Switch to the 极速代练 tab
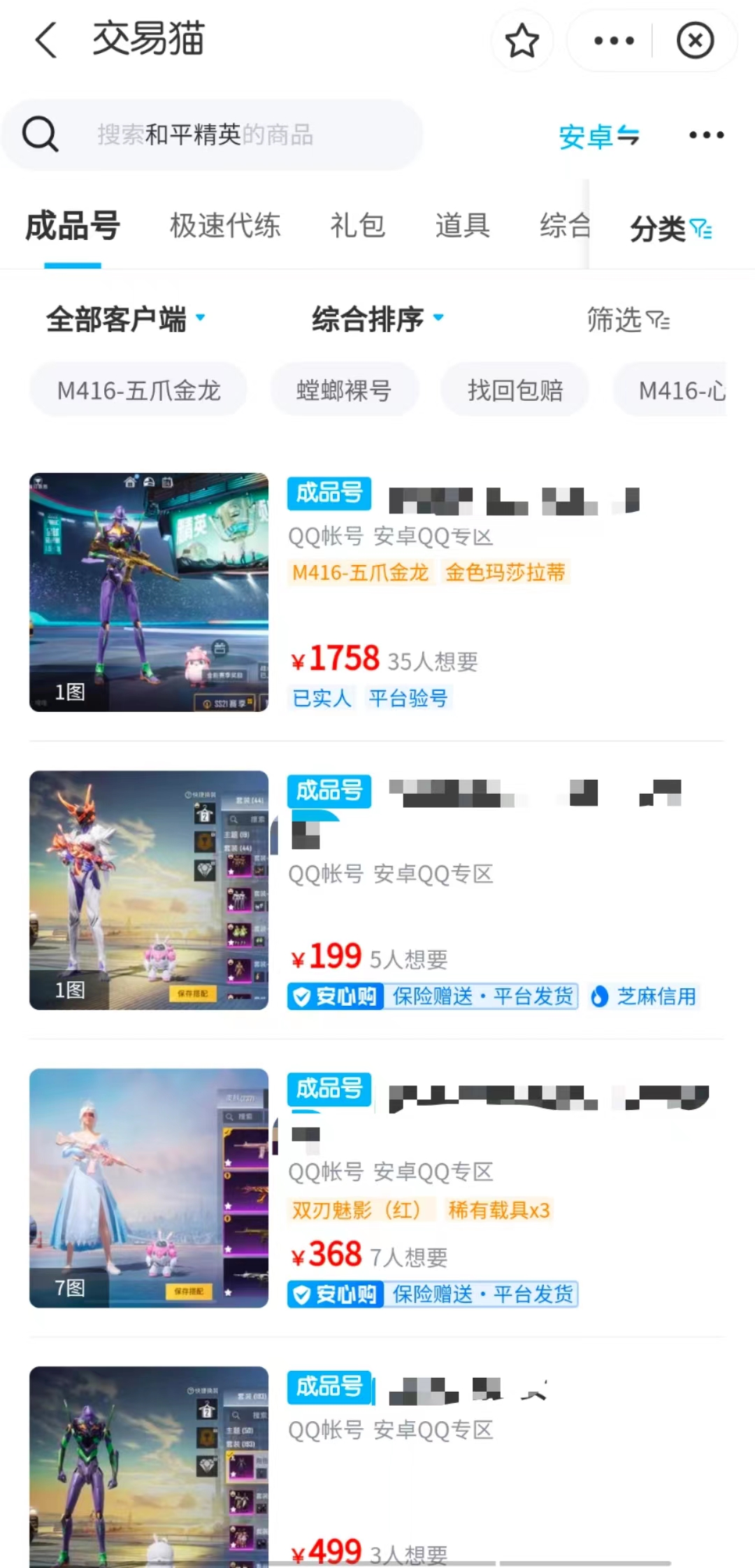Screen dimensions: 755x1568 225,226
